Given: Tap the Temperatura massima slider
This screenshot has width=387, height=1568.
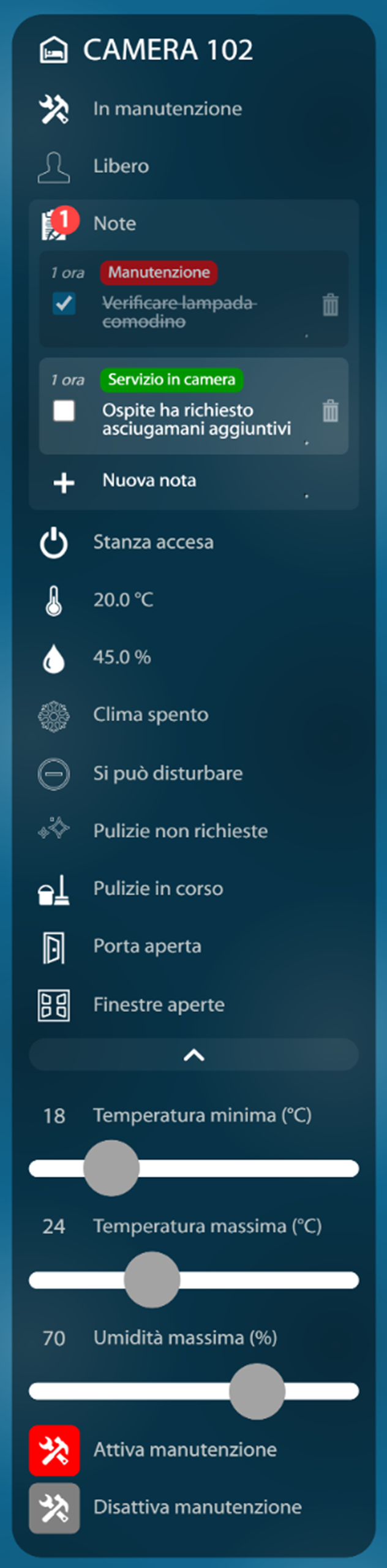Looking at the screenshot, I should tap(152, 1280).
